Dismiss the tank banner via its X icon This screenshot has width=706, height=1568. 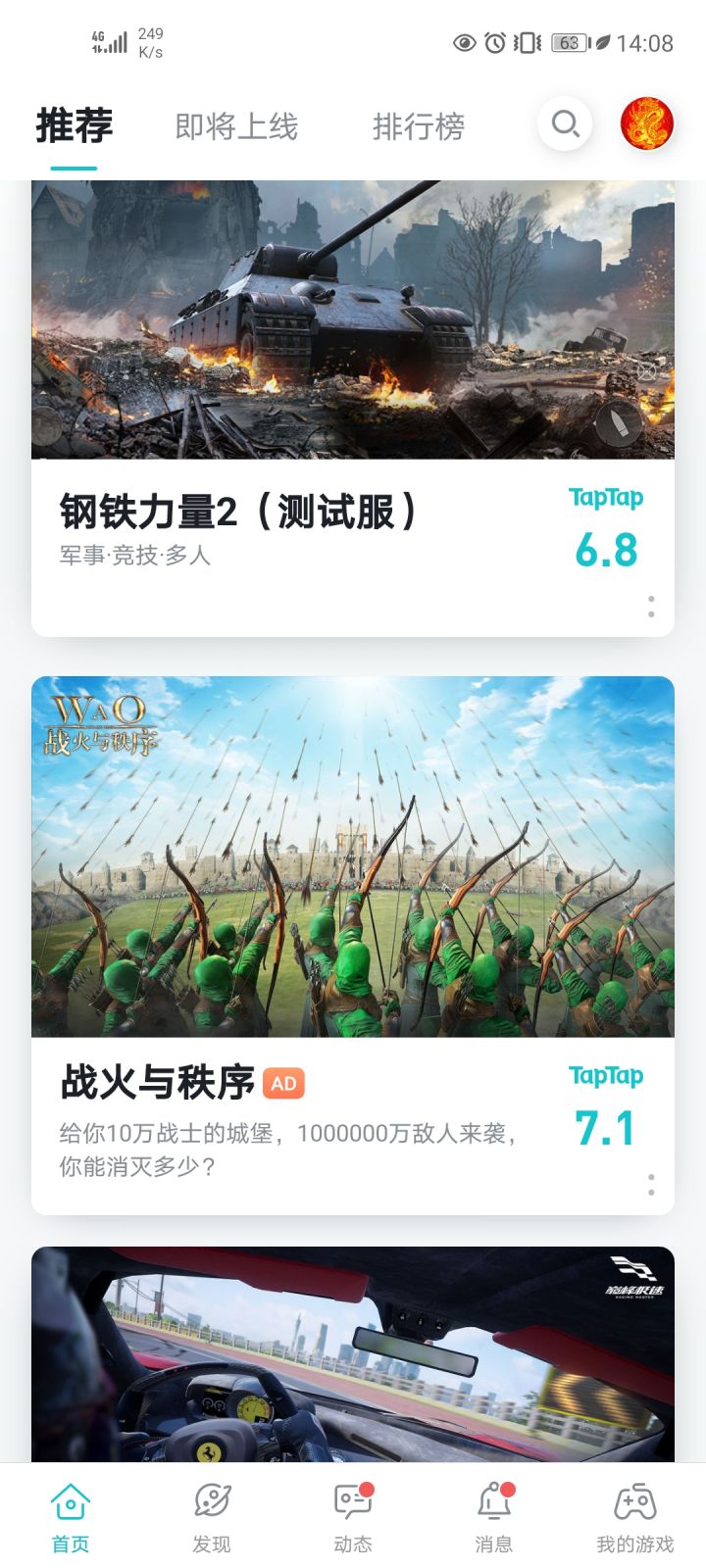[x=646, y=373]
